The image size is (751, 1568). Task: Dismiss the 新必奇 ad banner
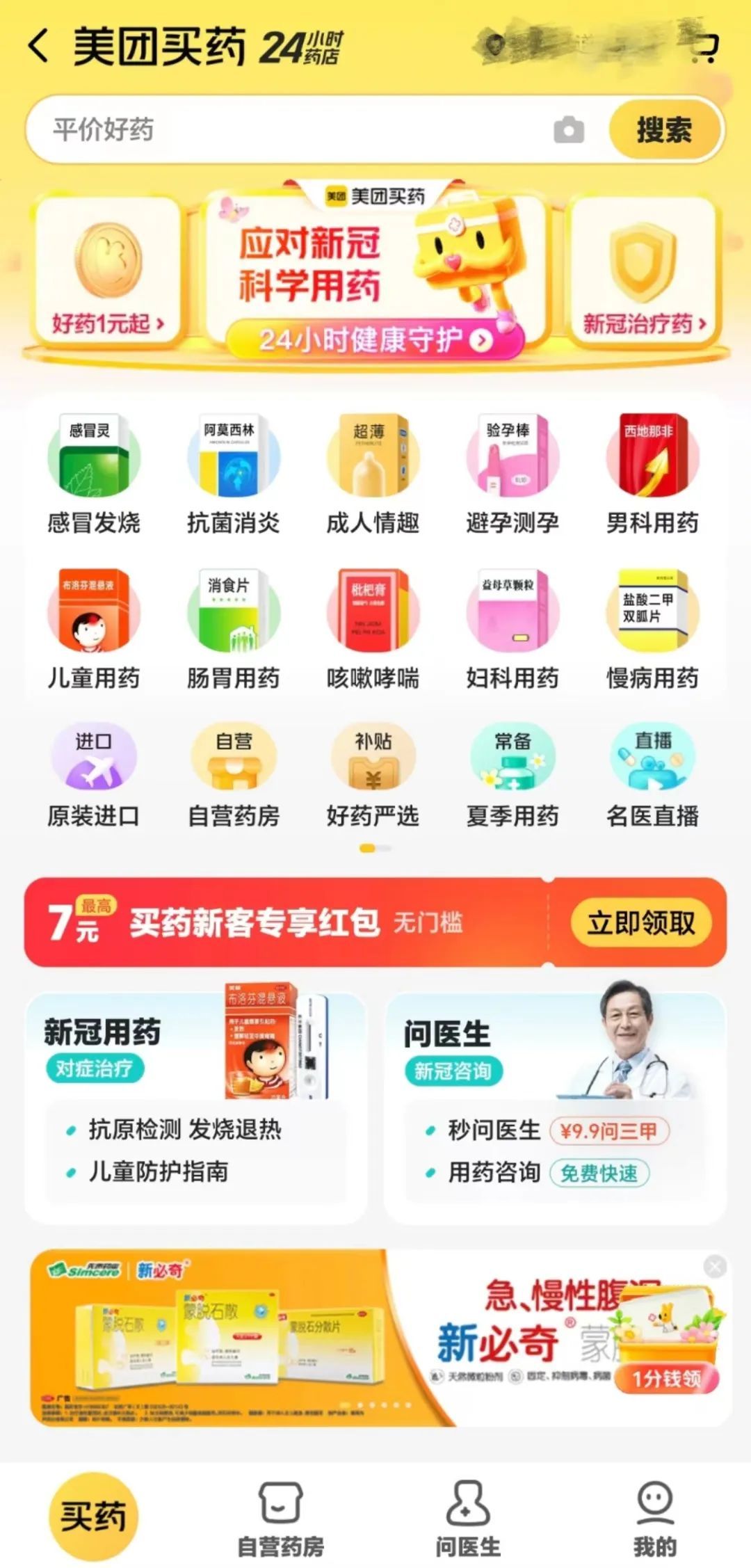(715, 1267)
